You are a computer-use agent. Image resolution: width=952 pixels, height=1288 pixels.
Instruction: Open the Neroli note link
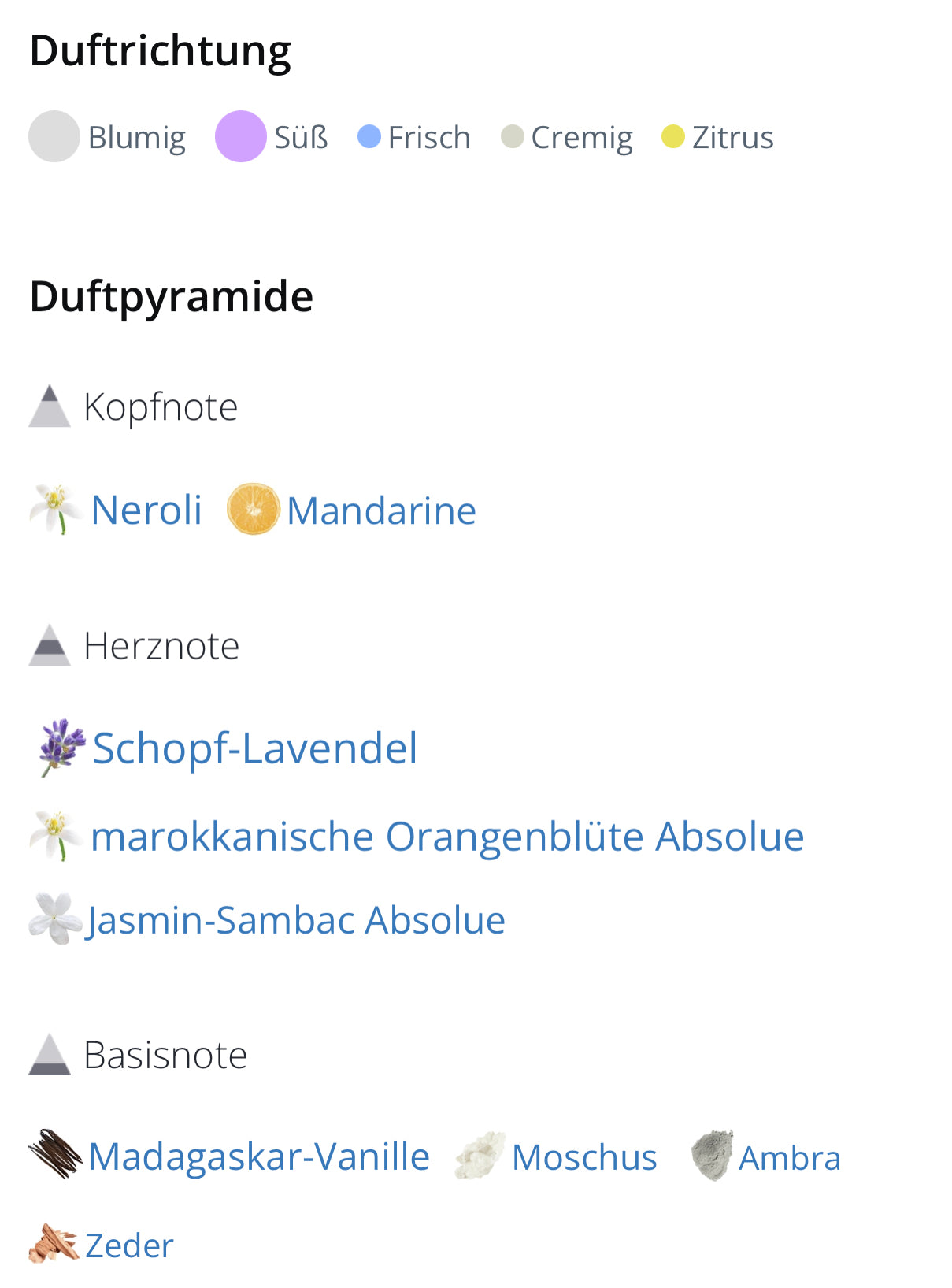(146, 510)
